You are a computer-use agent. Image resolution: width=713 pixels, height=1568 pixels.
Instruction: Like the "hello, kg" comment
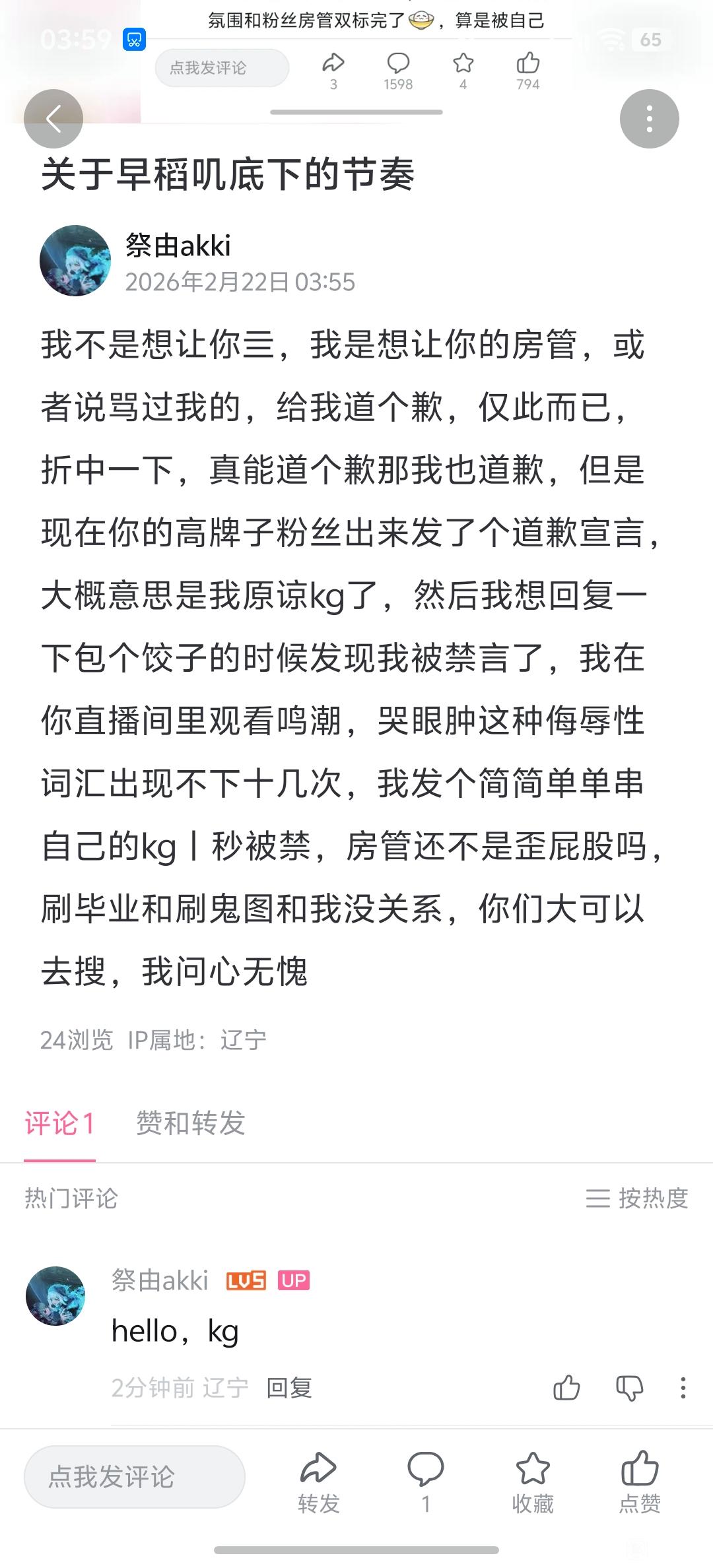pos(566,1388)
